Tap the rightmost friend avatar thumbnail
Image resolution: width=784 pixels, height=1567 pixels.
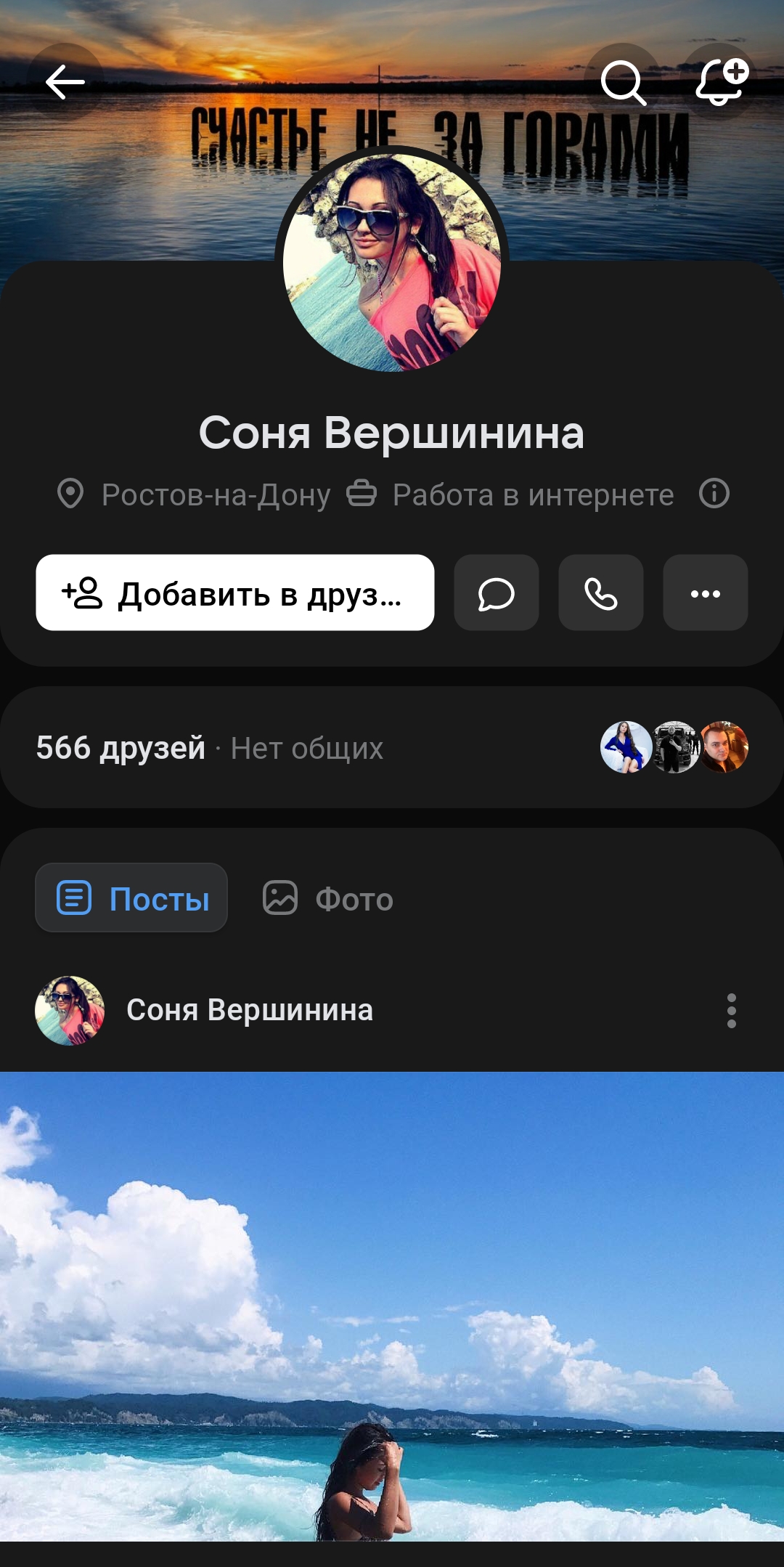(x=723, y=749)
